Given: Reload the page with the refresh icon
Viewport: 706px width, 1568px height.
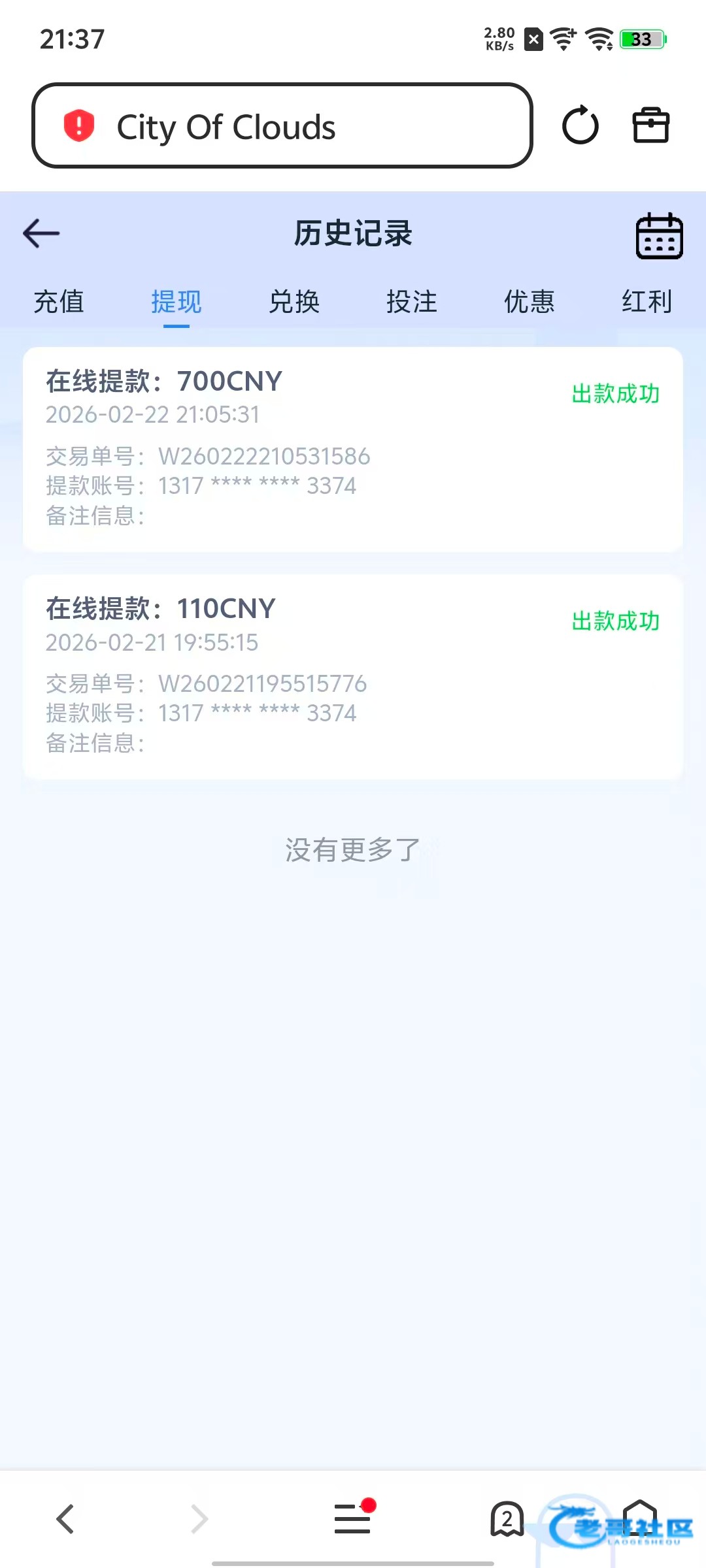Looking at the screenshot, I should click(580, 125).
